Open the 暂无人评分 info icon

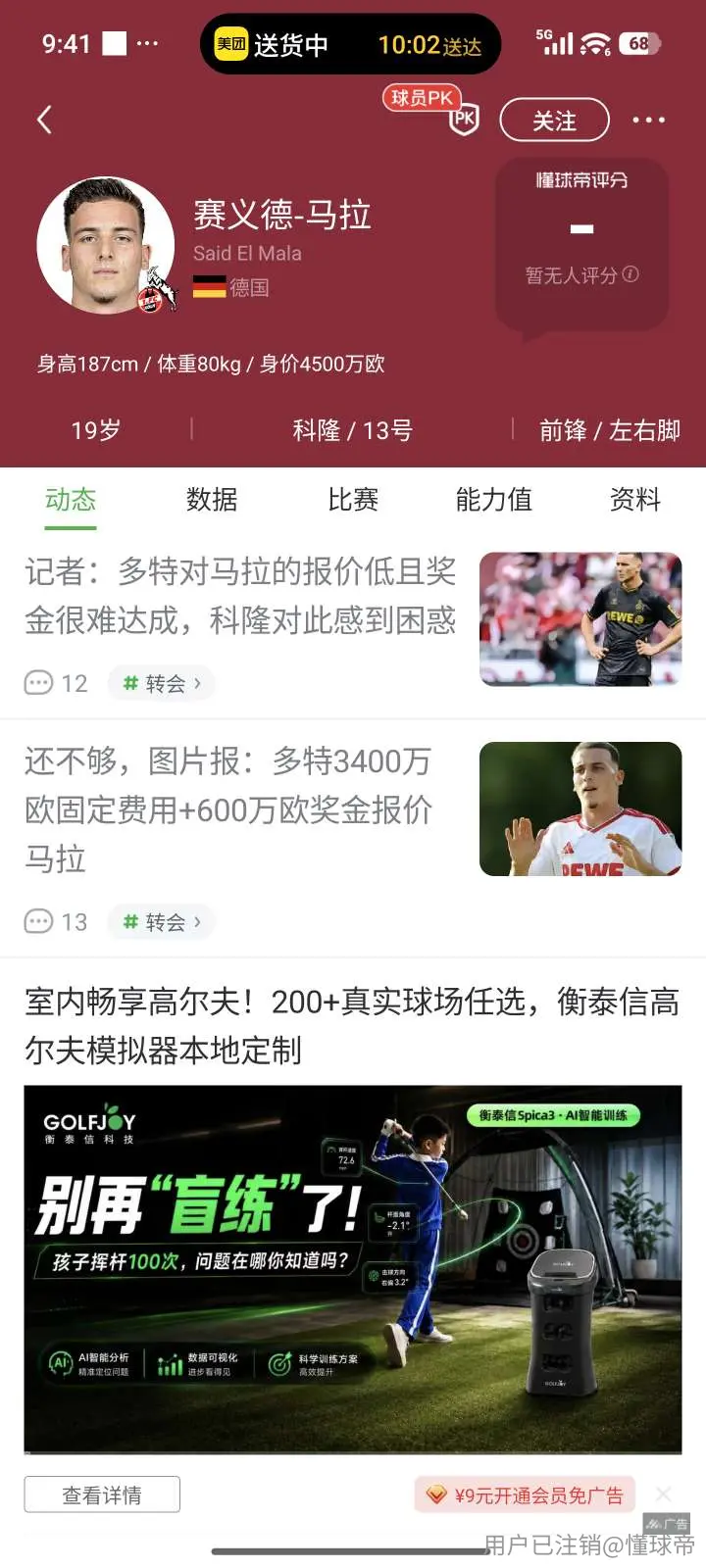point(630,274)
